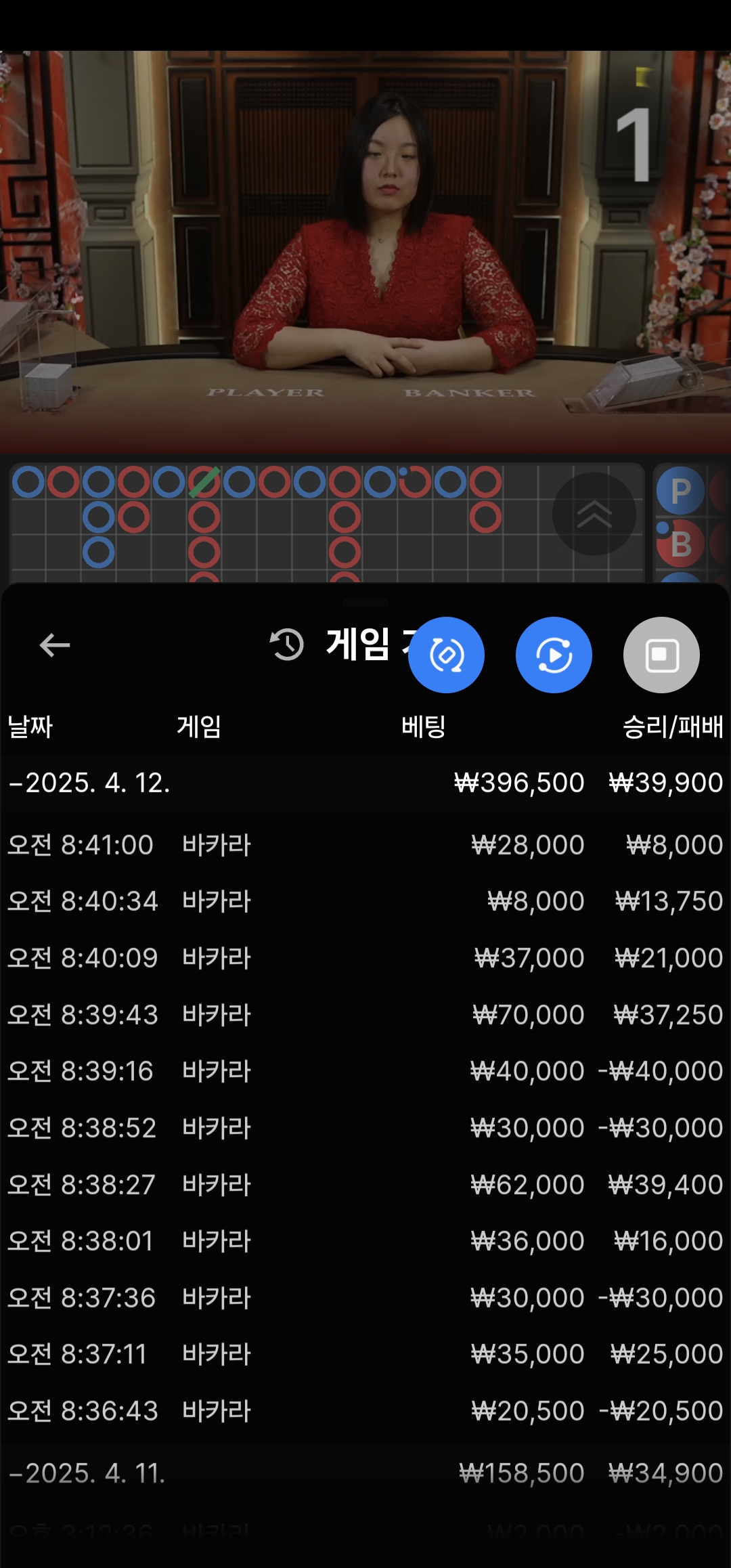Open the 오전 8:36:43 바카라 record

[x=365, y=1411]
